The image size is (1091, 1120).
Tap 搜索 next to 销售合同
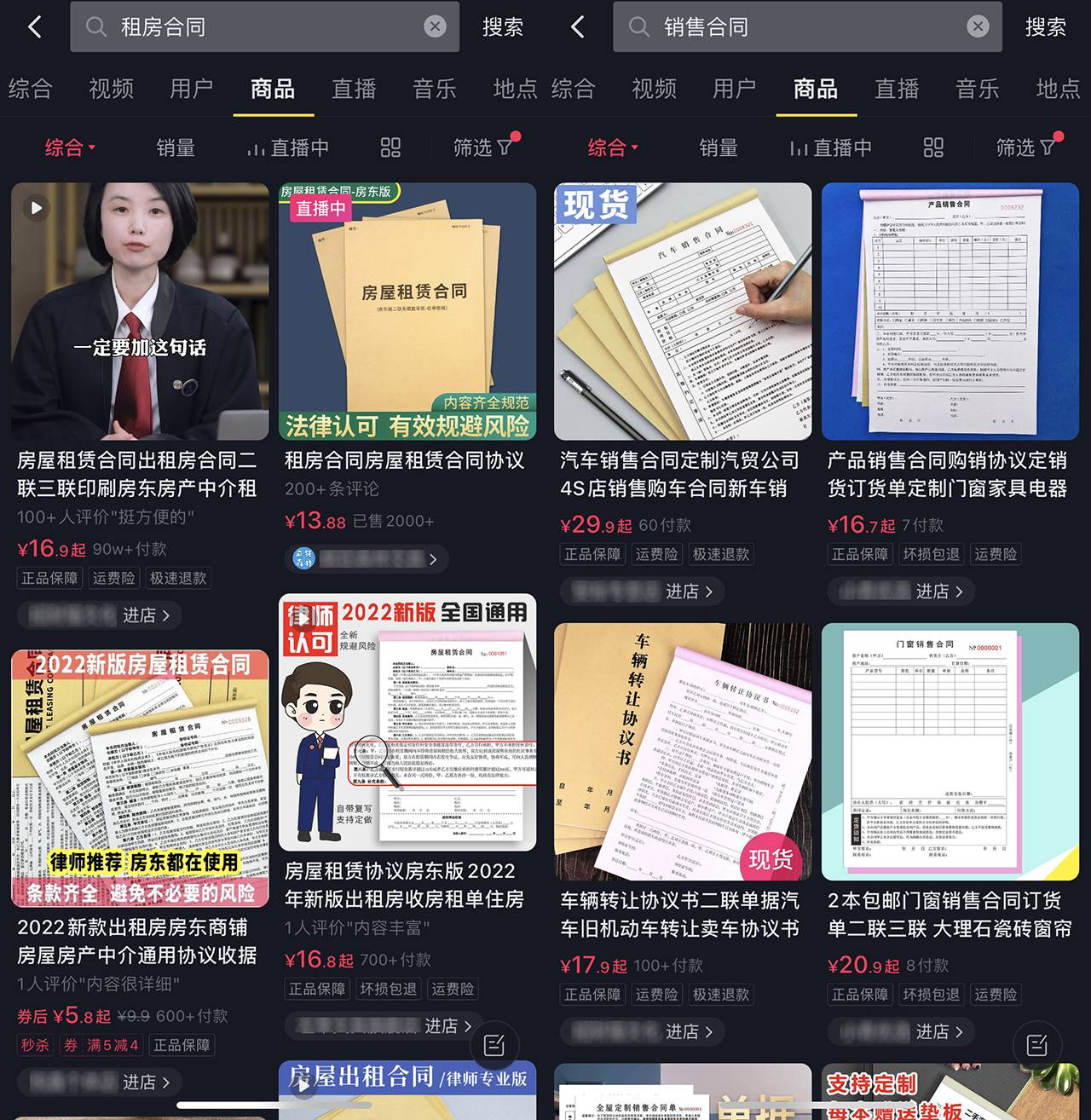click(1045, 27)
